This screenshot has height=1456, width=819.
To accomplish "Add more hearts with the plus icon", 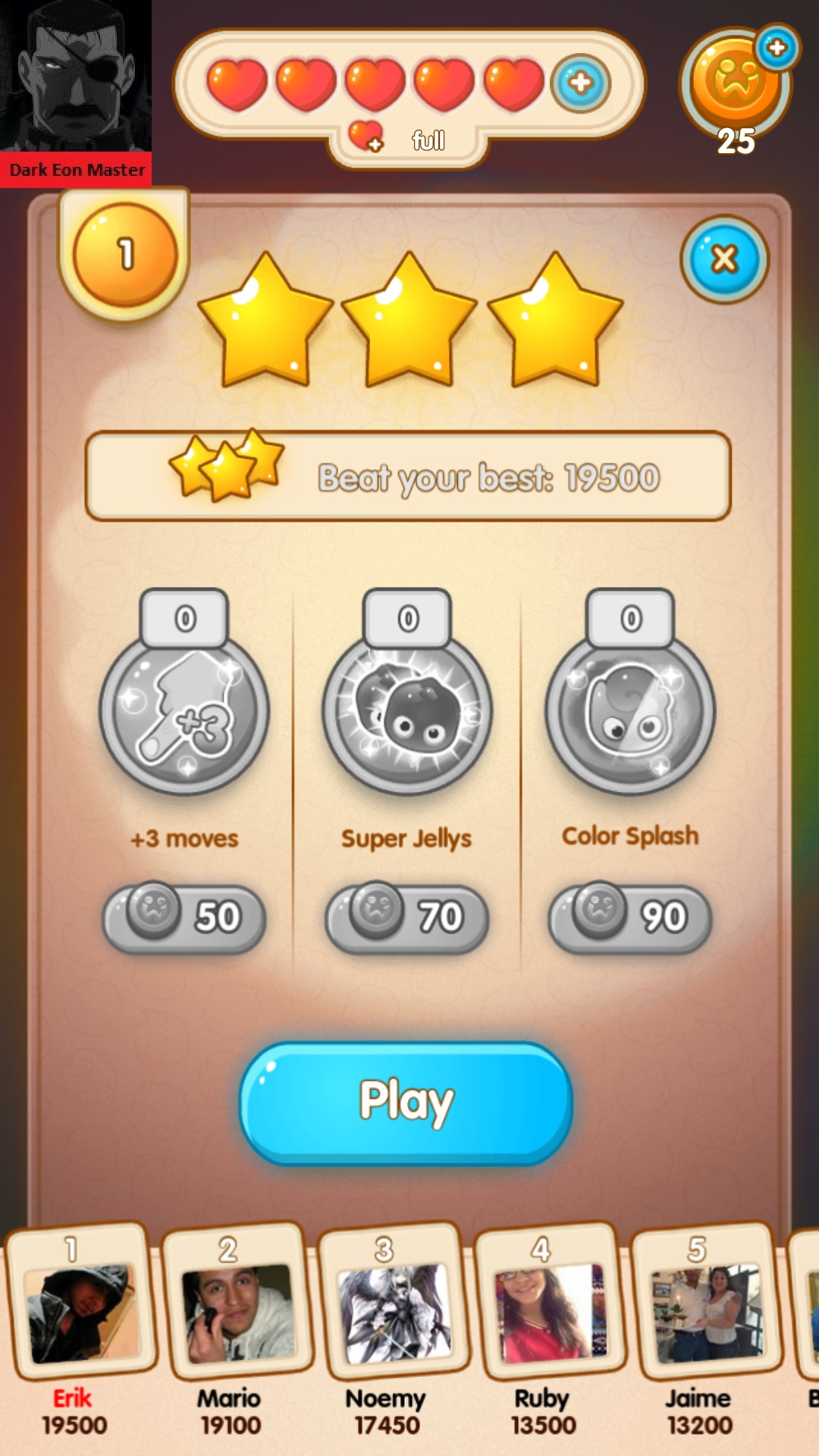I will click(581, 83).
